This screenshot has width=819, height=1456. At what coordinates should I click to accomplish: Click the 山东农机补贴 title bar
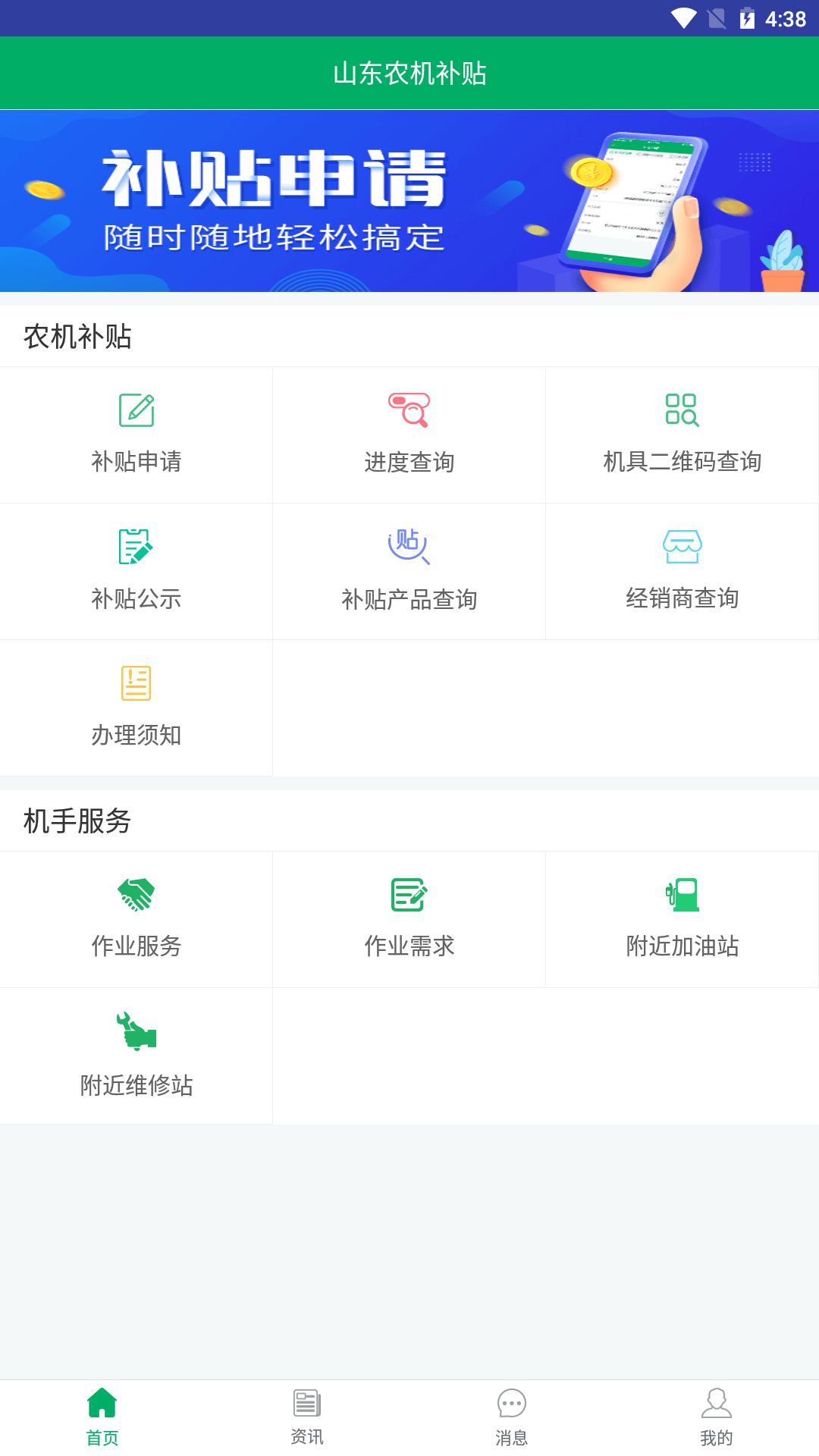(409, 73)
